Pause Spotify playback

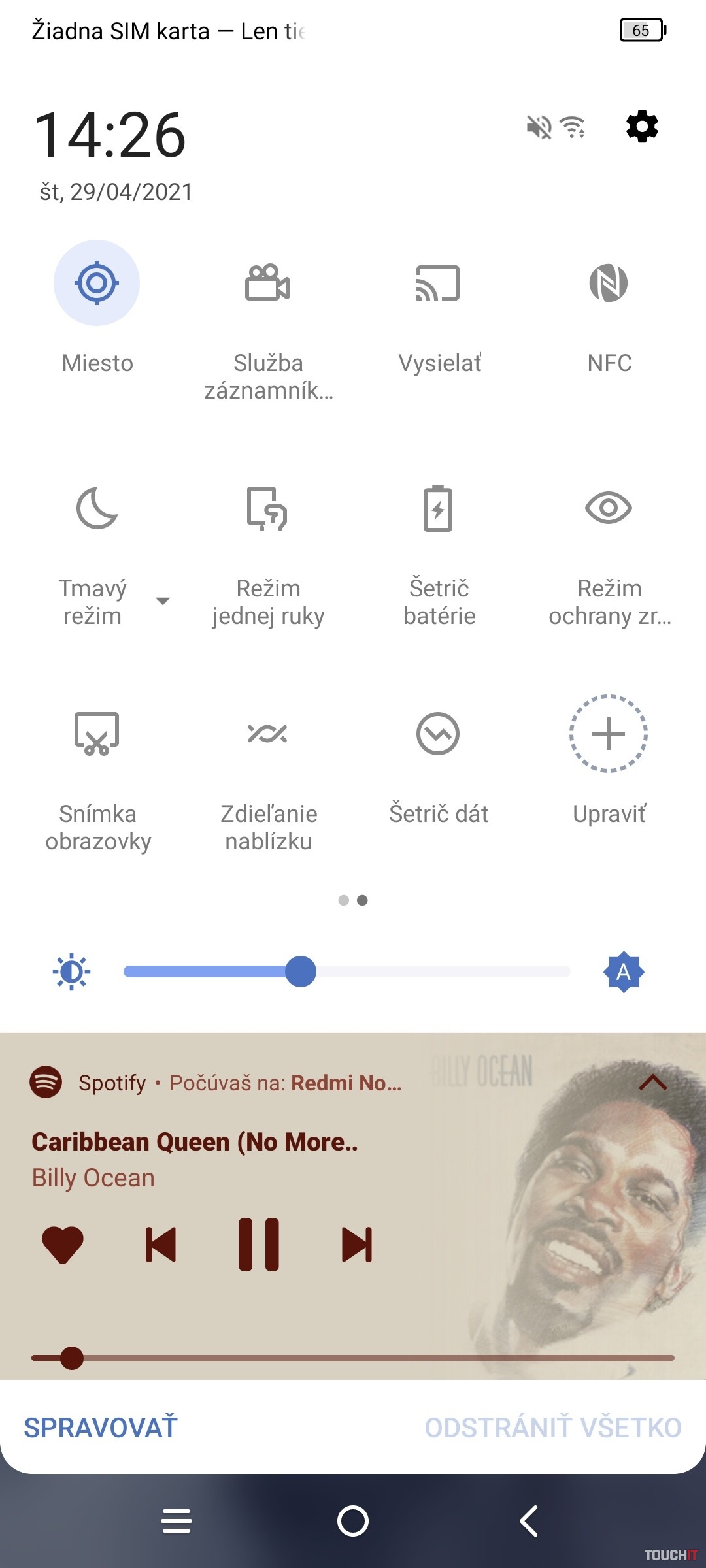[259, 1245]
